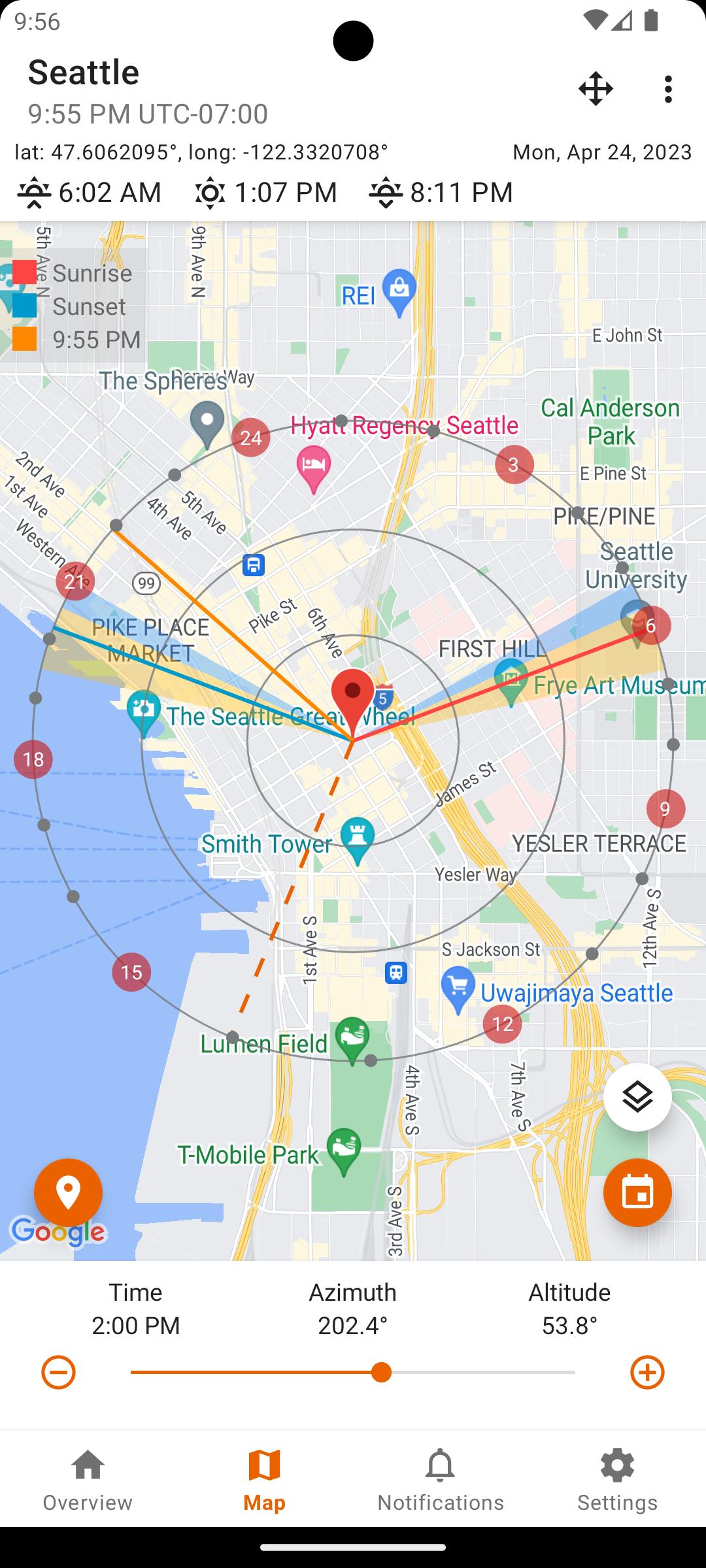Viewport: 706px width, 1568px height.
Task: Tap the move/pan arrows icon
Action: 596,89
